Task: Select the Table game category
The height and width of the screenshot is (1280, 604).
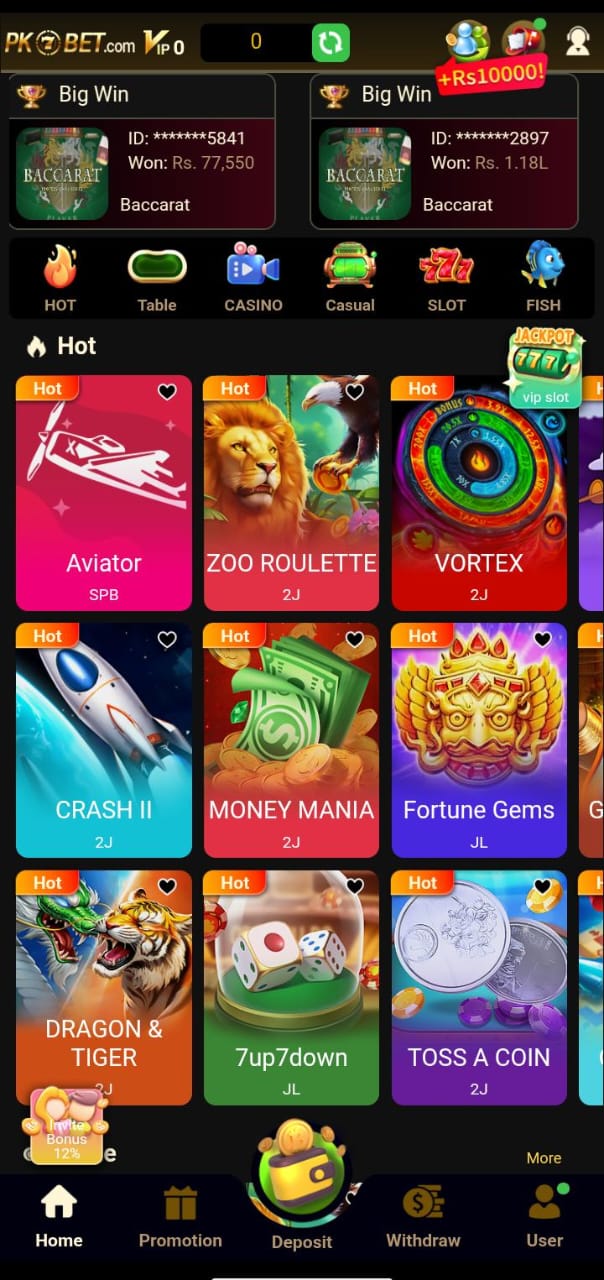Action: pyautogui.click(x=156, y=279)
